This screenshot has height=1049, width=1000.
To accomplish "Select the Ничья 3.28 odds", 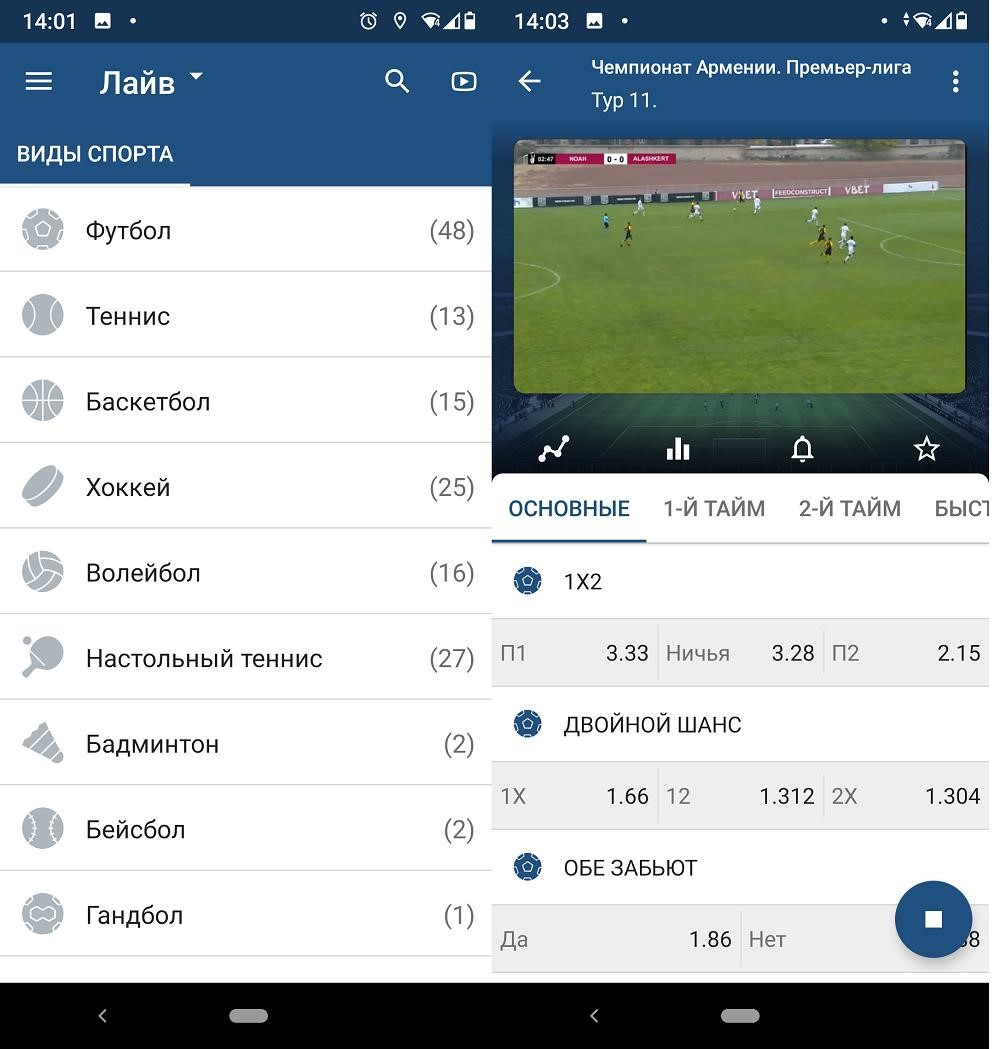I will [x=740, y=654].
